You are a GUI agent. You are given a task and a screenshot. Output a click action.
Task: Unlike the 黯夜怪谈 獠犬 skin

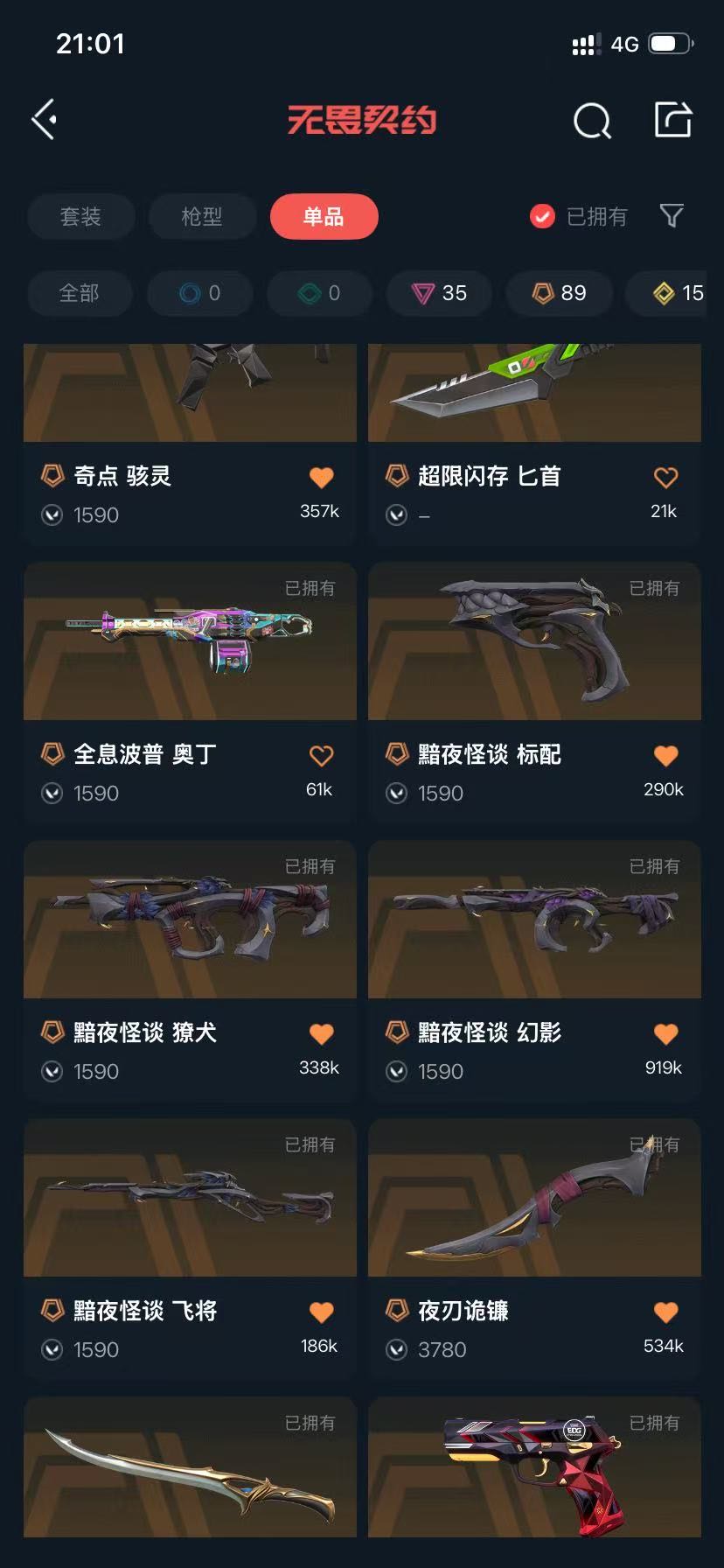tap(321, 1033)
